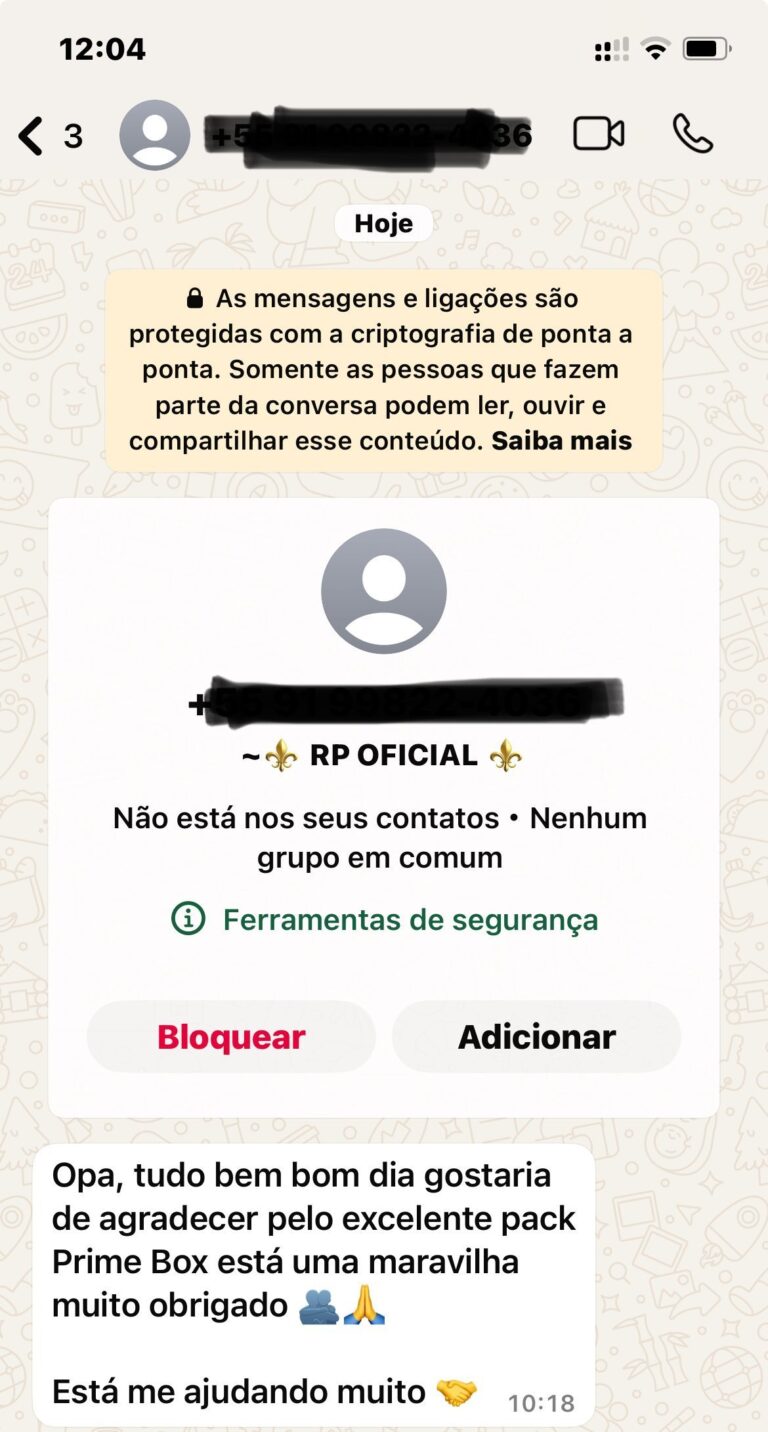This screenshot has height=1432, width=768.
Task: Tap the Wi-Fi icon in the status bar
Action: (655, 48)
